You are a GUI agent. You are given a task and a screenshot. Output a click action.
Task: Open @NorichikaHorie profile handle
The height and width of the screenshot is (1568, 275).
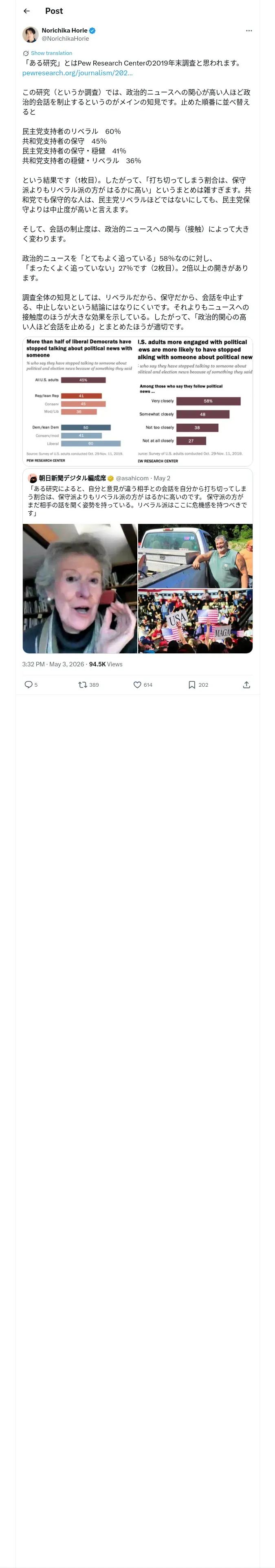(65, 38)
